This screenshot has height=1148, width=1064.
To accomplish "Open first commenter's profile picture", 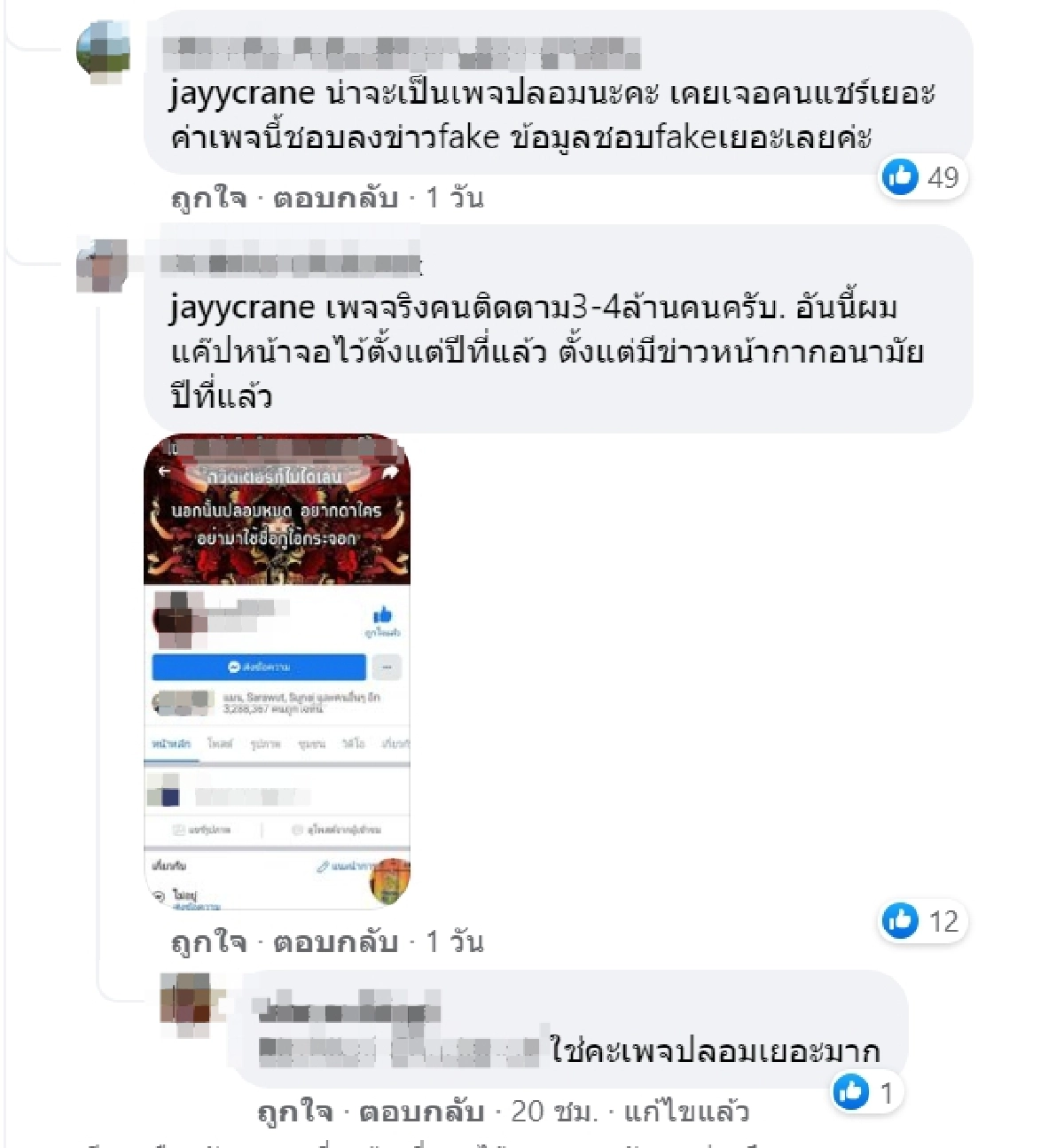I will coord(104,51).
